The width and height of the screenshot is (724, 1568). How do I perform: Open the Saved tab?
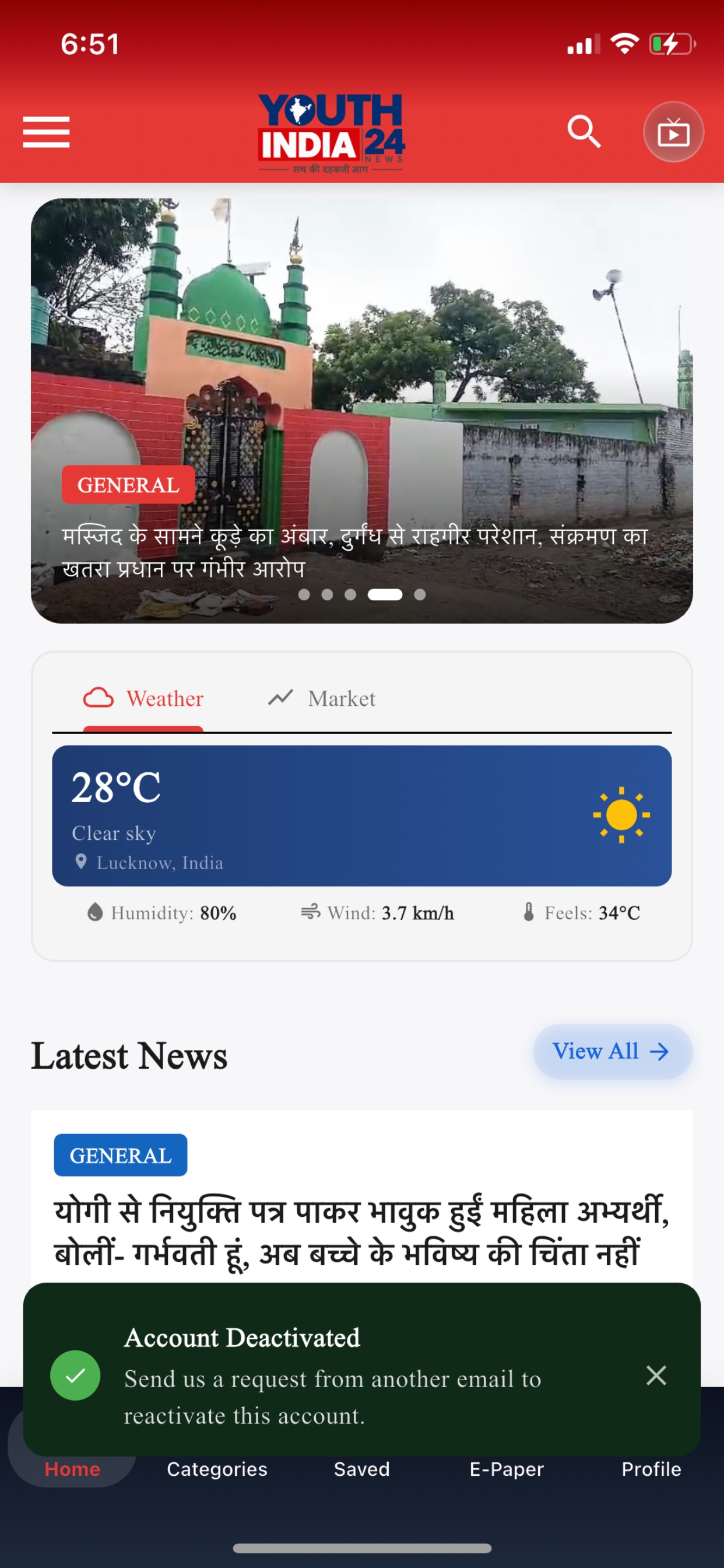[362, 1469]
